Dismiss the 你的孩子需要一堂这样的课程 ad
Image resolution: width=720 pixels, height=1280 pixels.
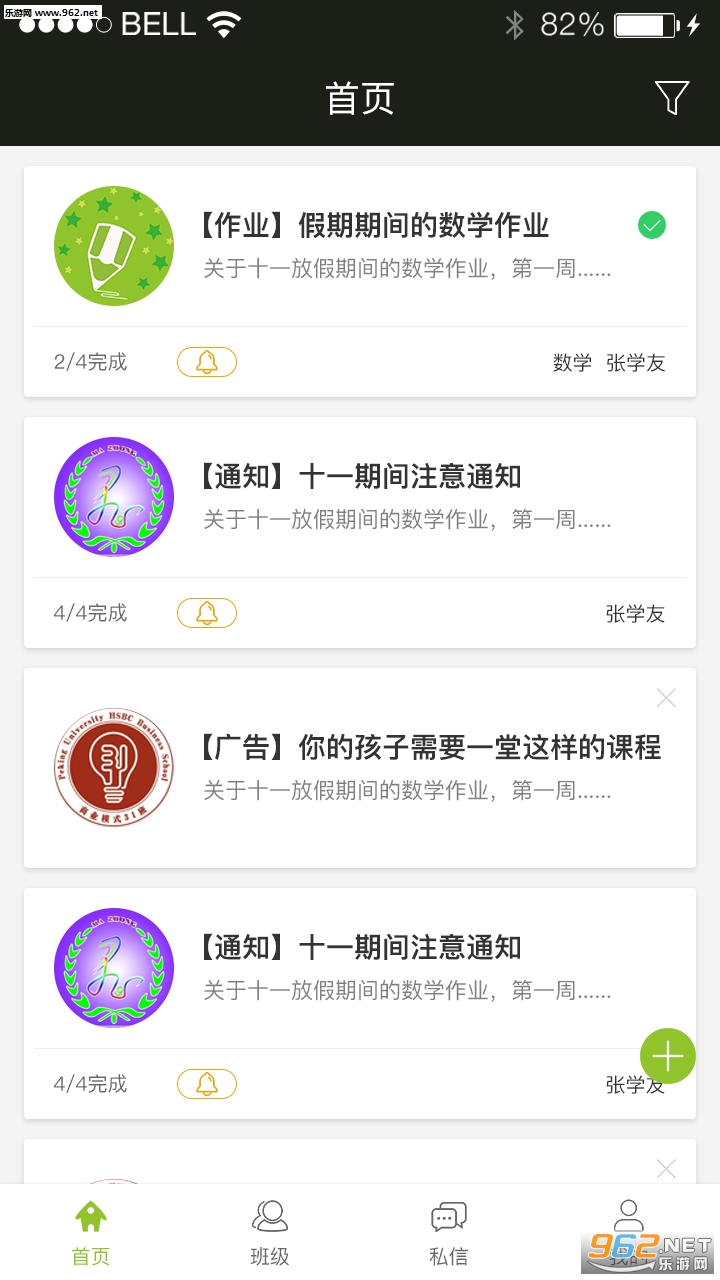click(666, 698)
